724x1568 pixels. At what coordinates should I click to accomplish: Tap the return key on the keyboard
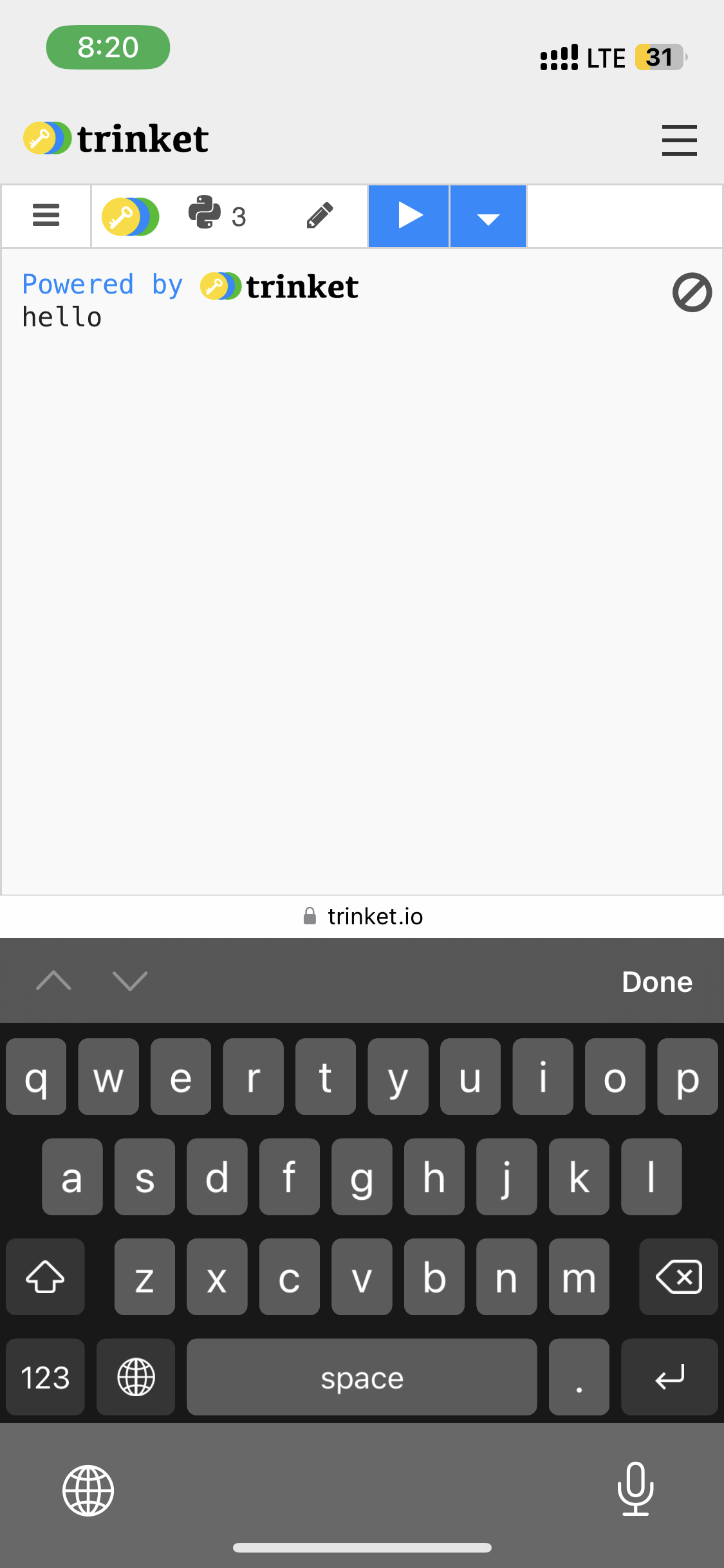(669, 1377)
